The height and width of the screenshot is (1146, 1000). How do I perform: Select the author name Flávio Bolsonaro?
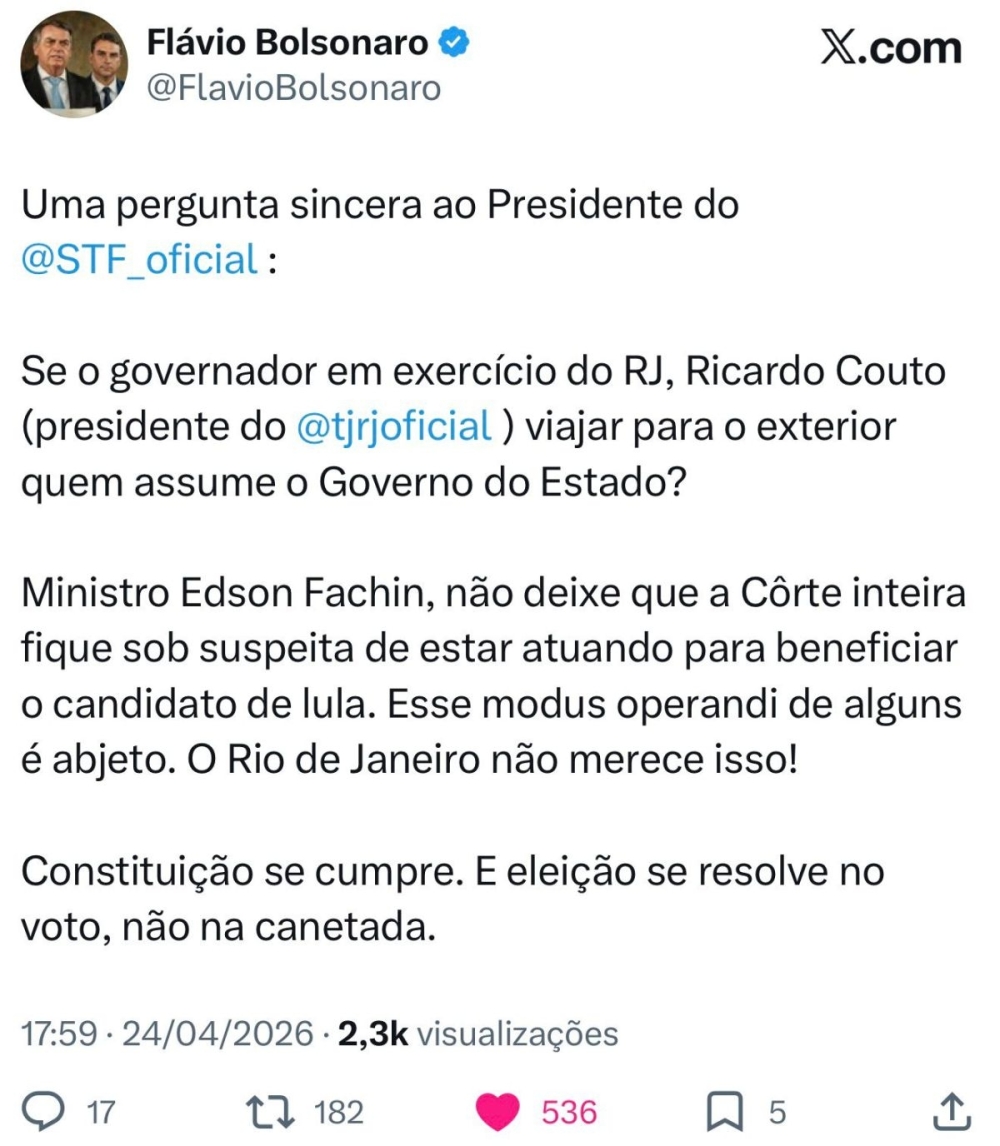point(288,42)
